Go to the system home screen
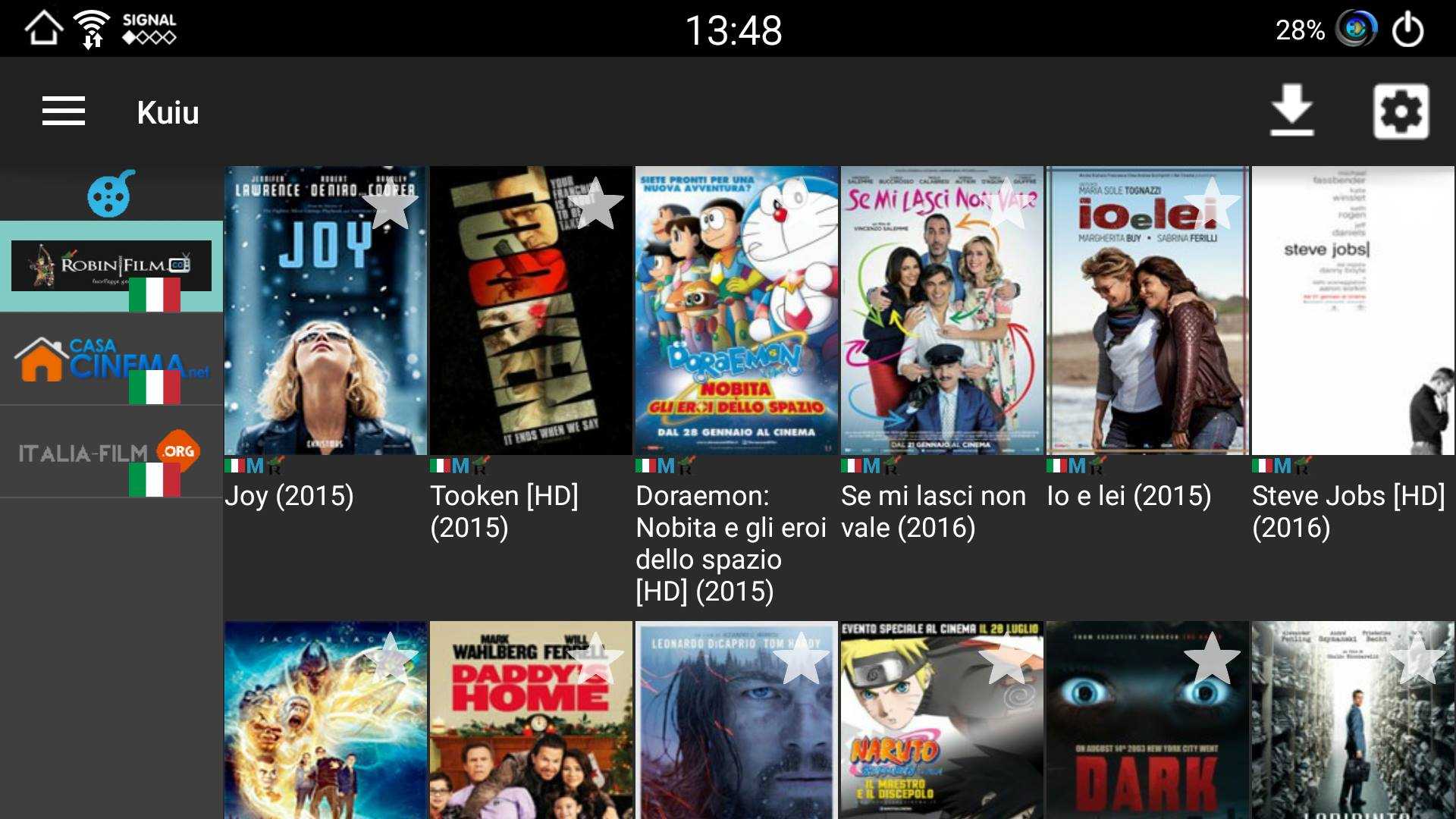The height and width of the screenshot is (819, 1456). coord(43,29)
